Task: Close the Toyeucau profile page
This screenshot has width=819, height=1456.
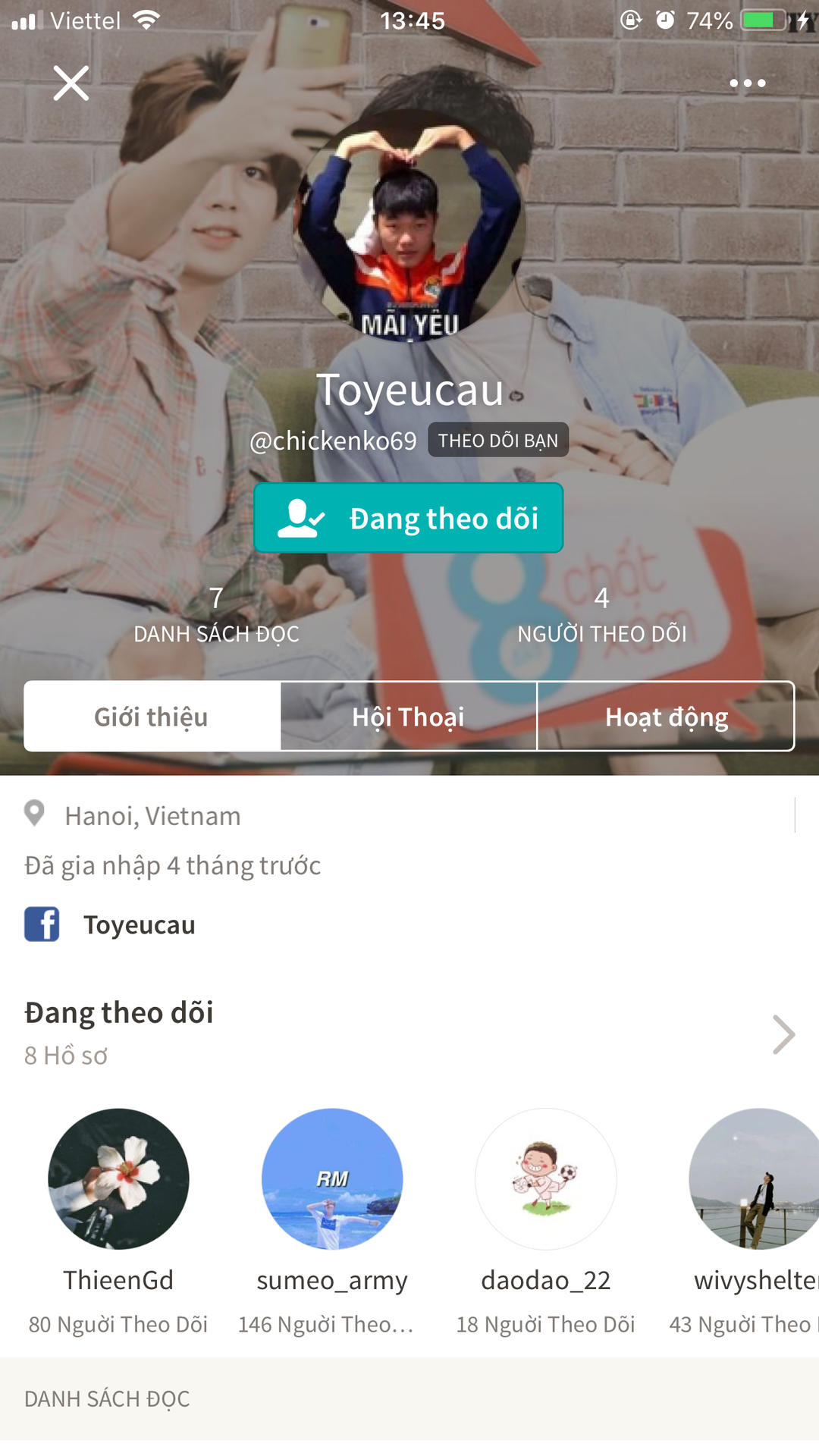Action: coord(71,83)
